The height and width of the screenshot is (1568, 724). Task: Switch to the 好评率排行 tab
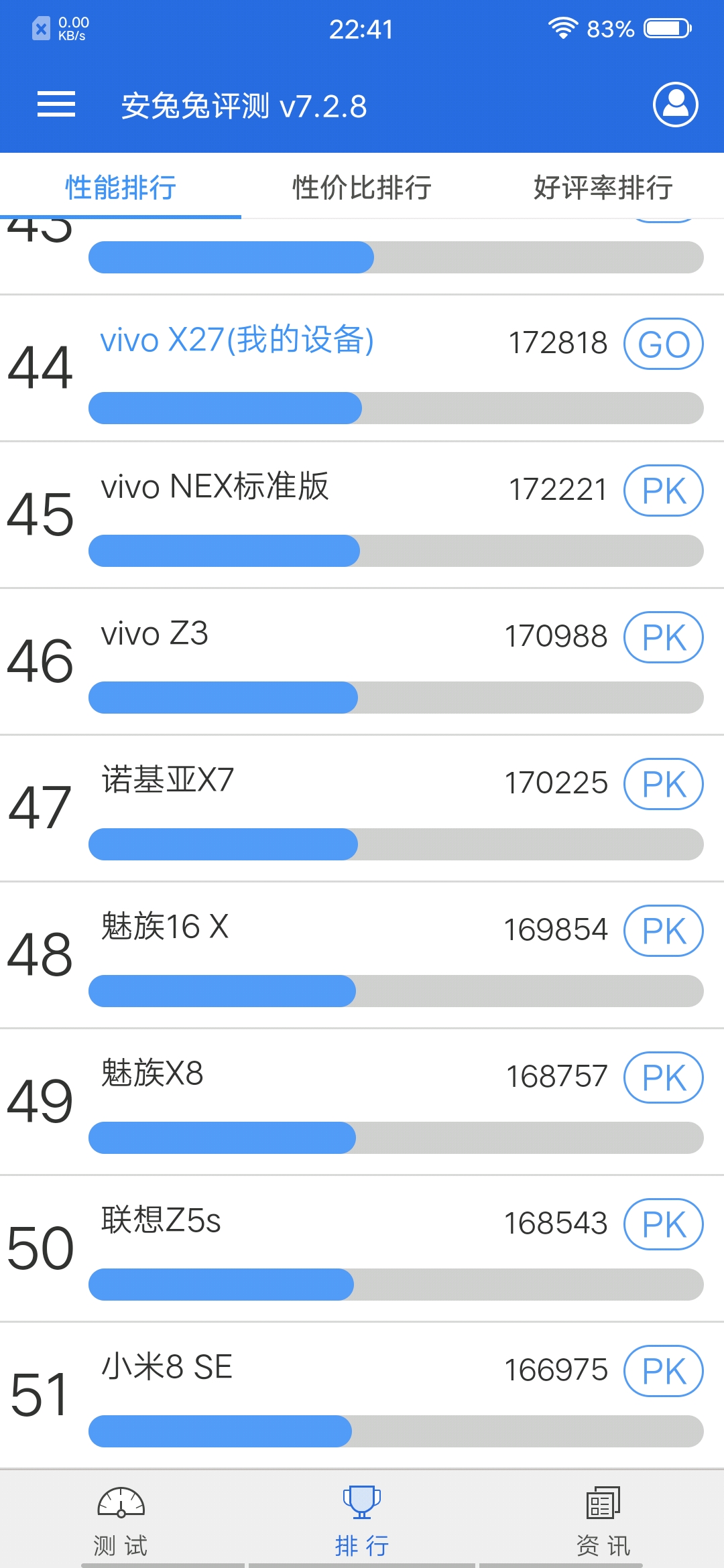602,188
